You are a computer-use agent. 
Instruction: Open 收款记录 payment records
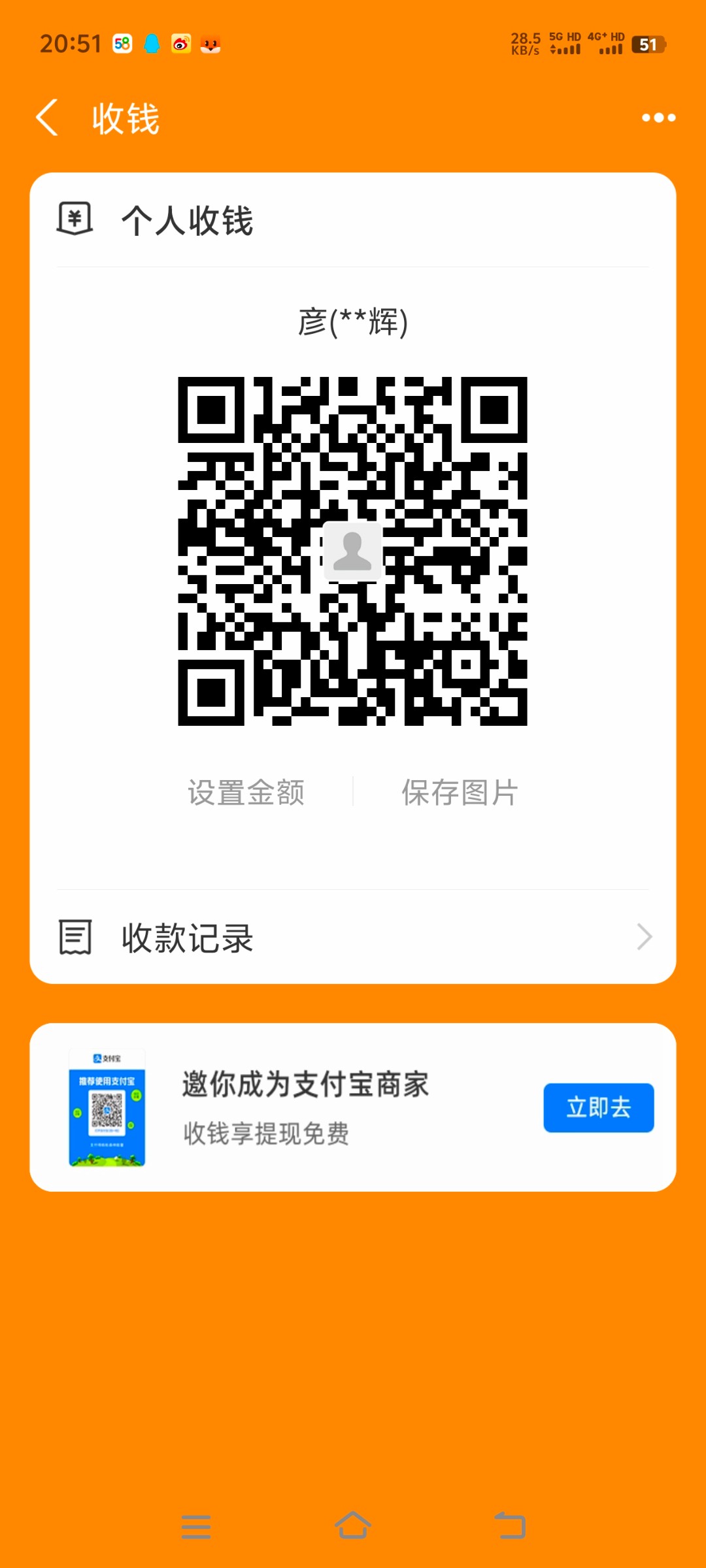(x=353, y=938)
